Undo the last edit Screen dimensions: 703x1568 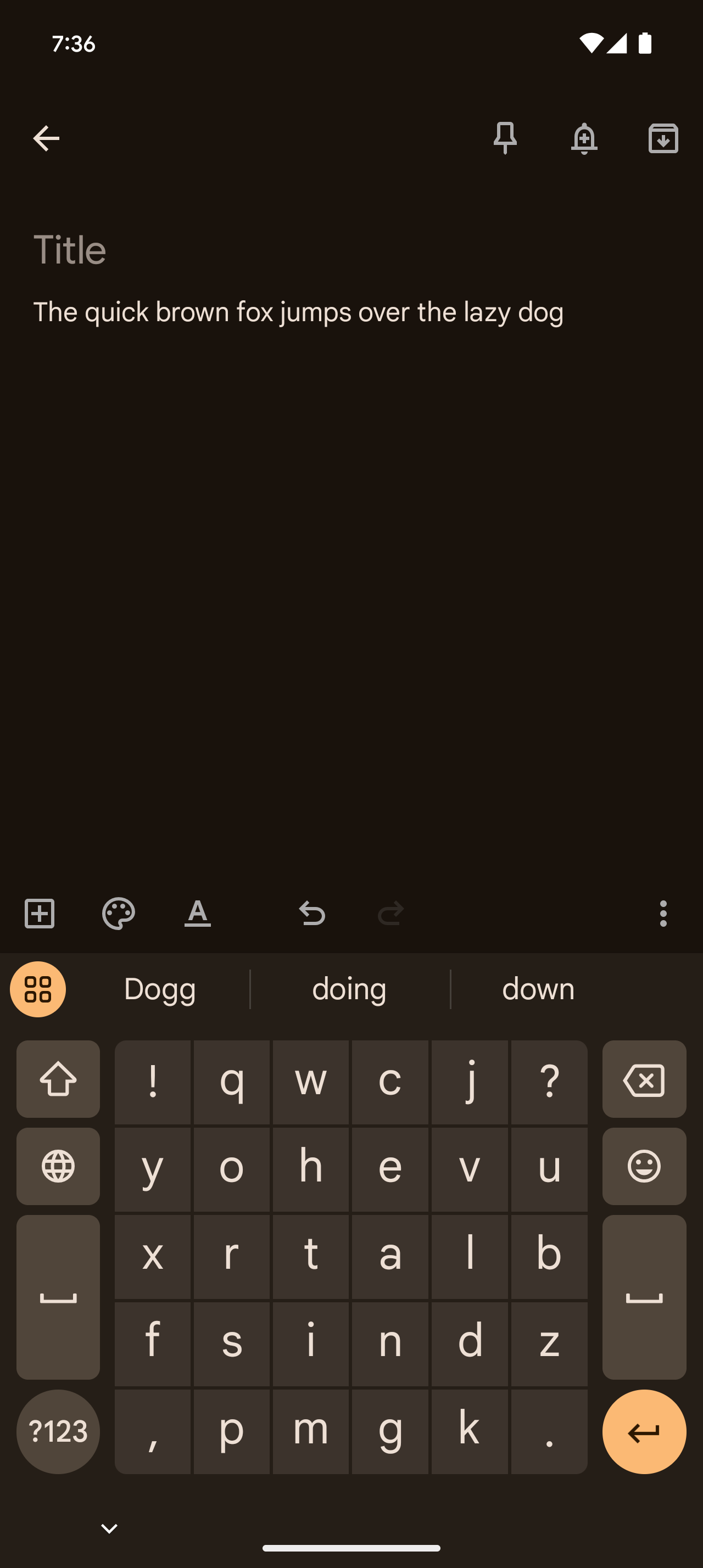pyautogui.click(x=313, y=913)
